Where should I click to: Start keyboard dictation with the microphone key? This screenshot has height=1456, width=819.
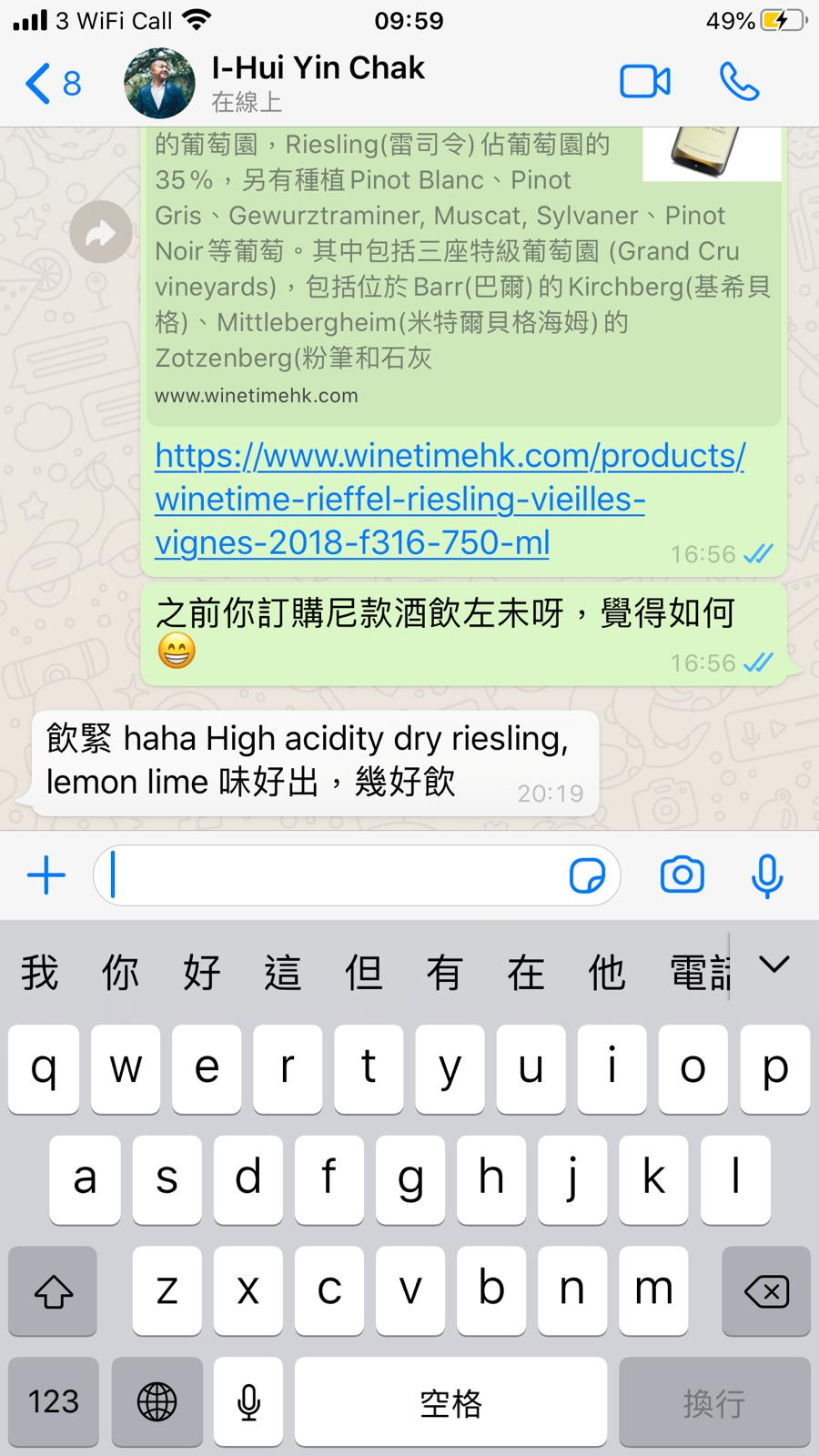click(x=248, y=1401)
